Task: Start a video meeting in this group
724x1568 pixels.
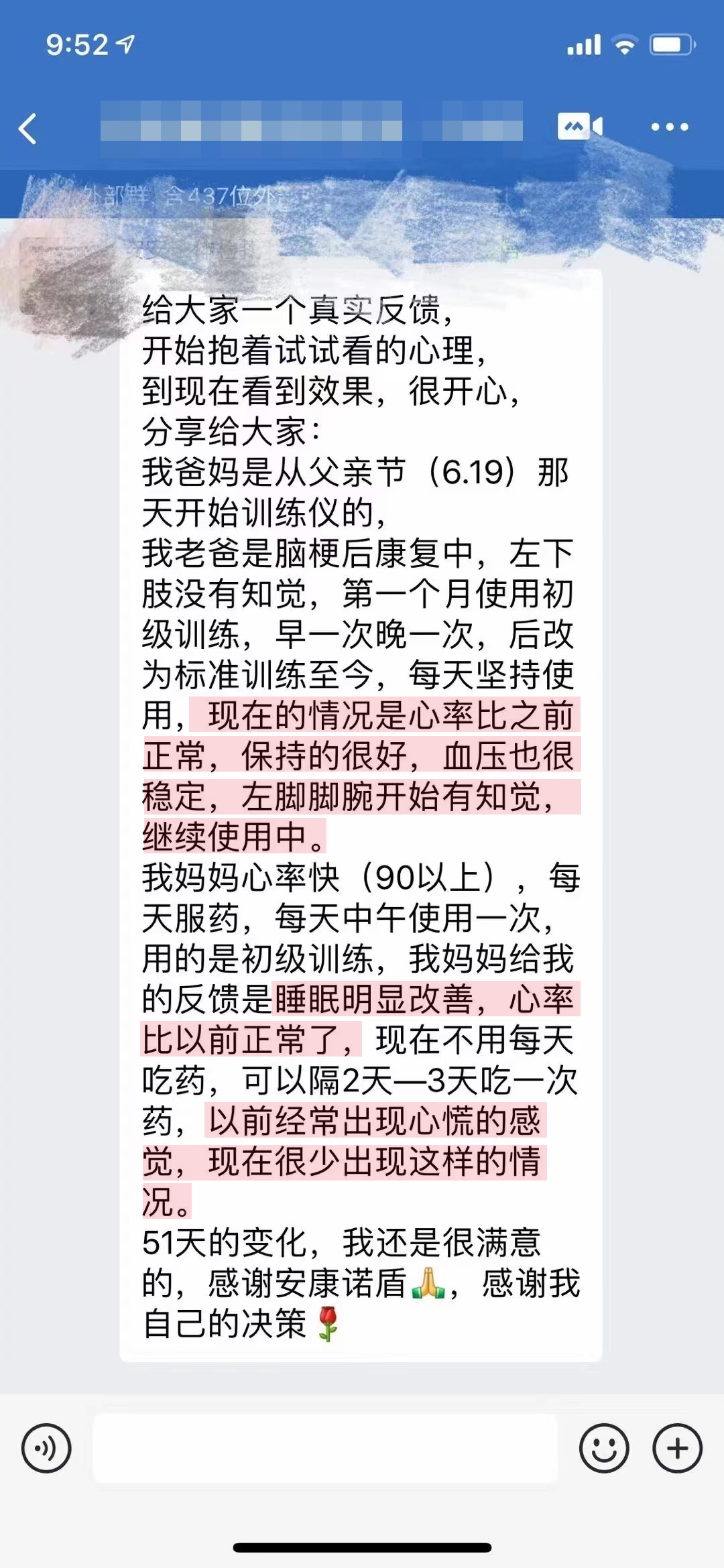Action: [x=579, y=127]
